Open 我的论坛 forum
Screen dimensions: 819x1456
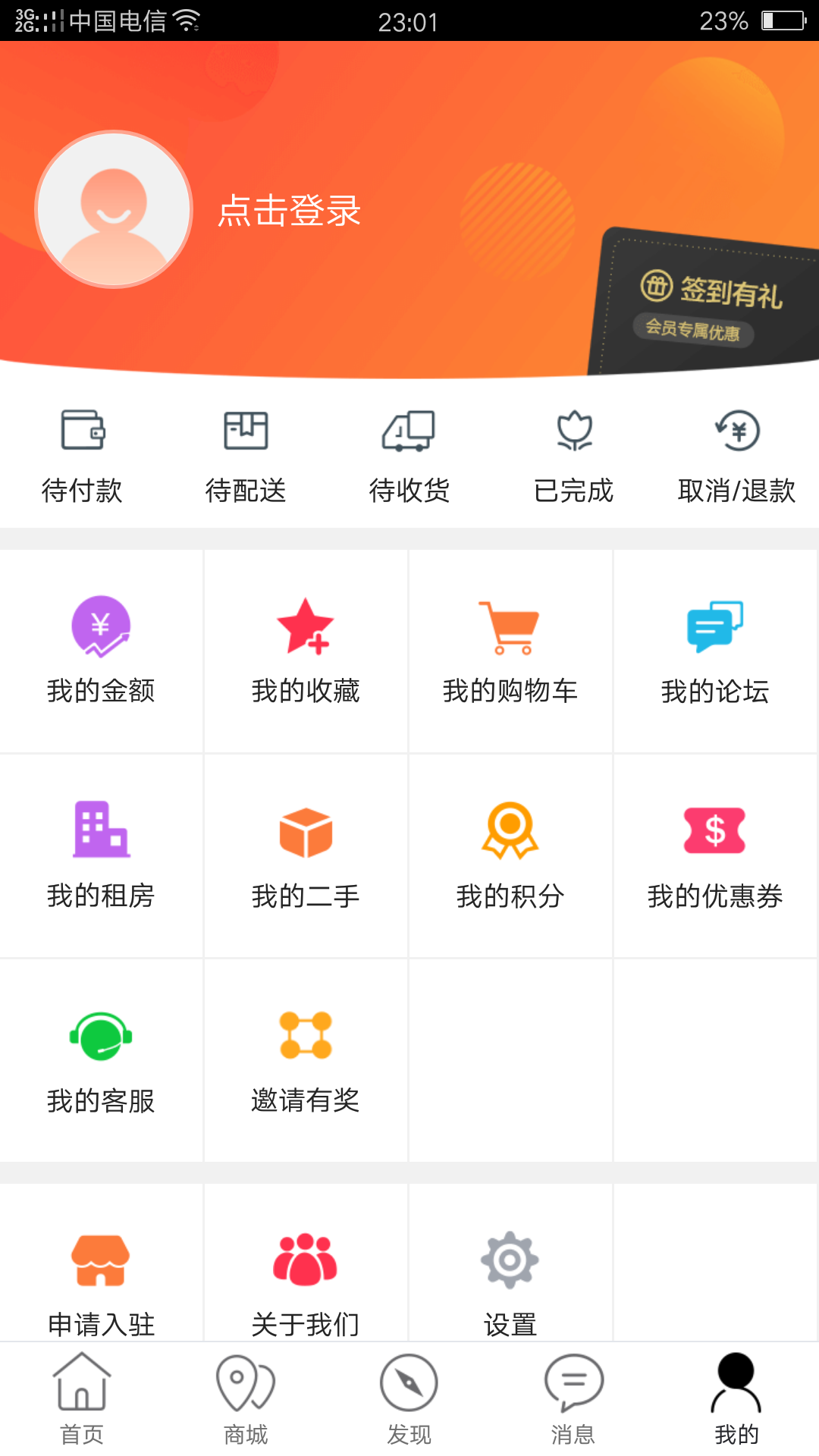[x=715, y=651]
